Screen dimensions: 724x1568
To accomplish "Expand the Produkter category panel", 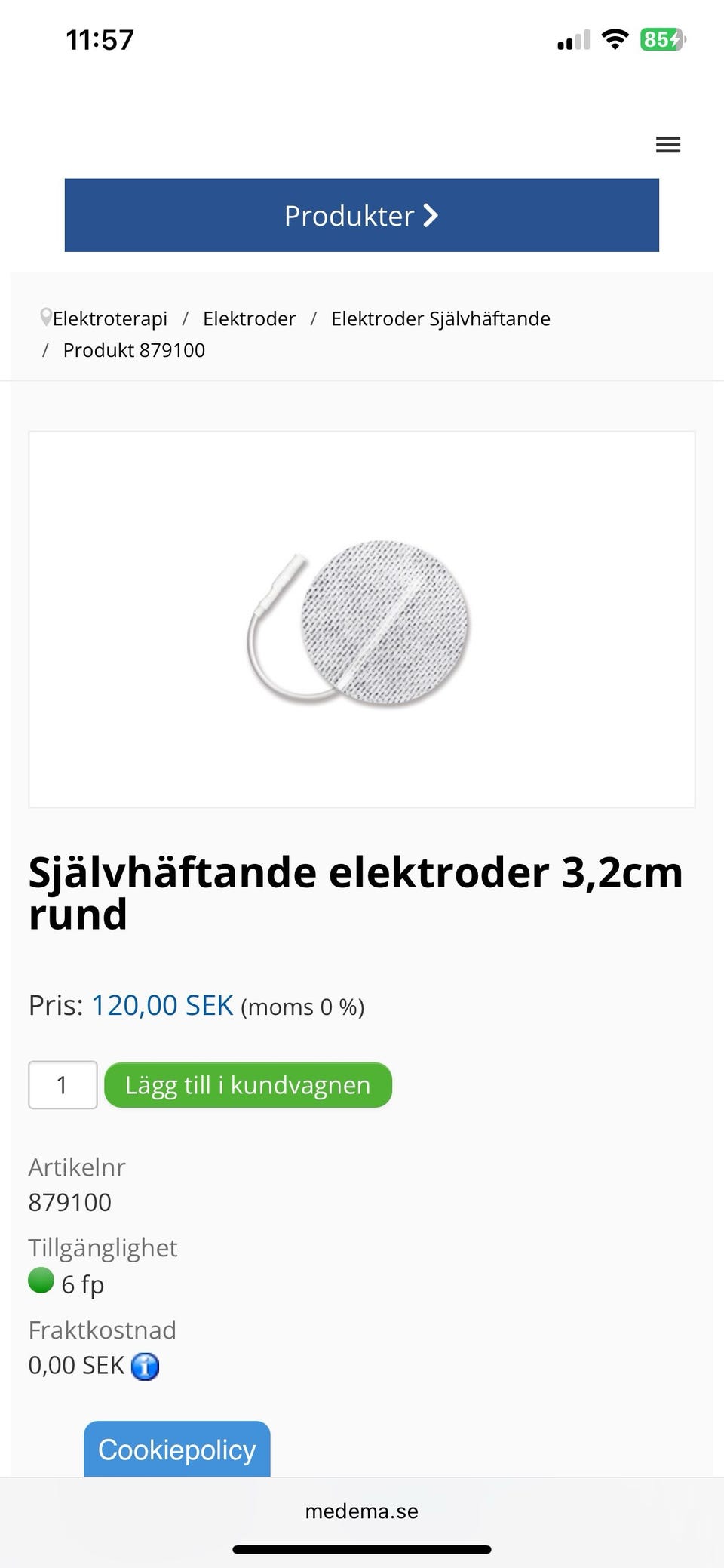I will 362,215.
